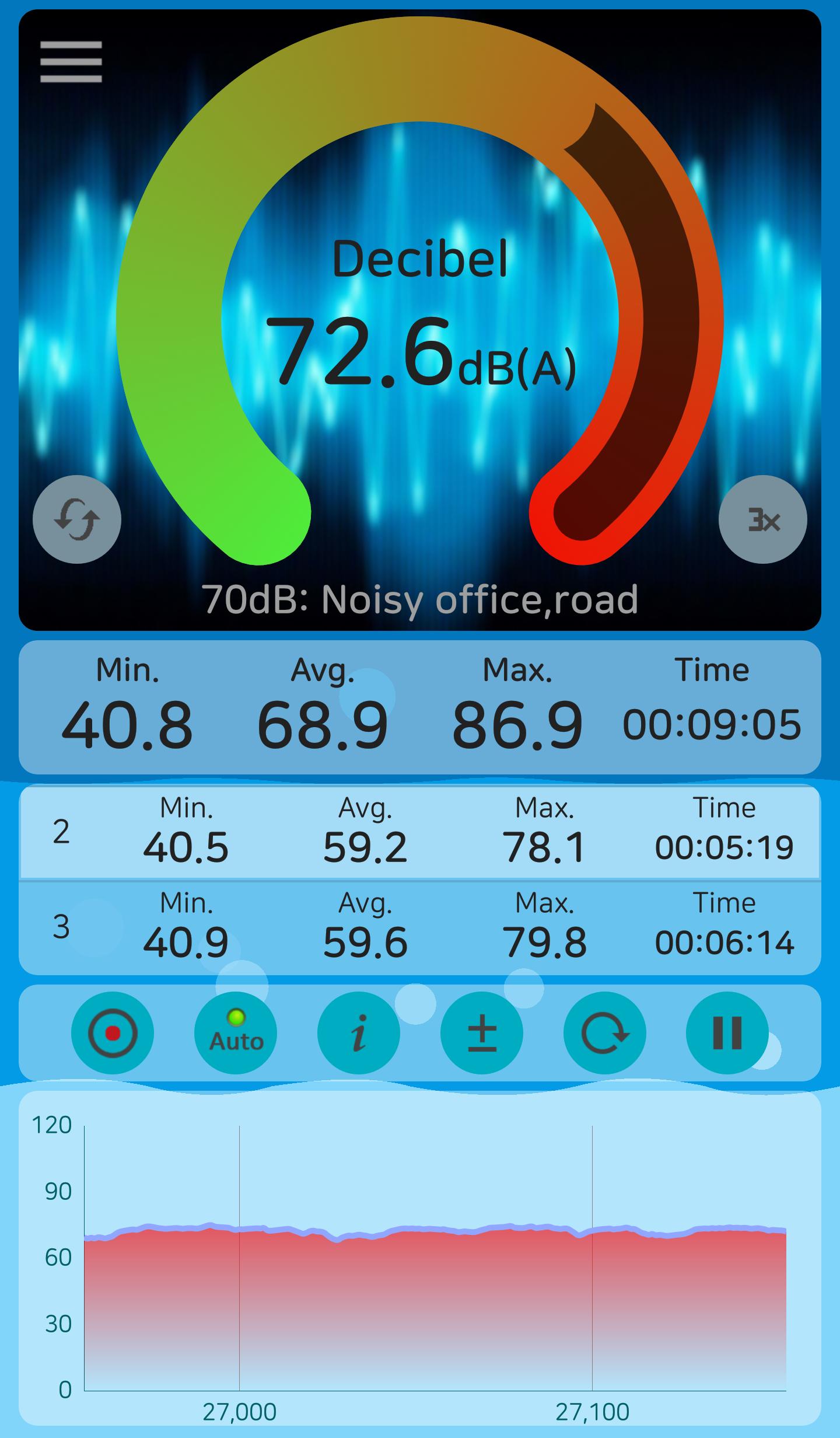Toggle the Auto mode button

pos(236,1032)
